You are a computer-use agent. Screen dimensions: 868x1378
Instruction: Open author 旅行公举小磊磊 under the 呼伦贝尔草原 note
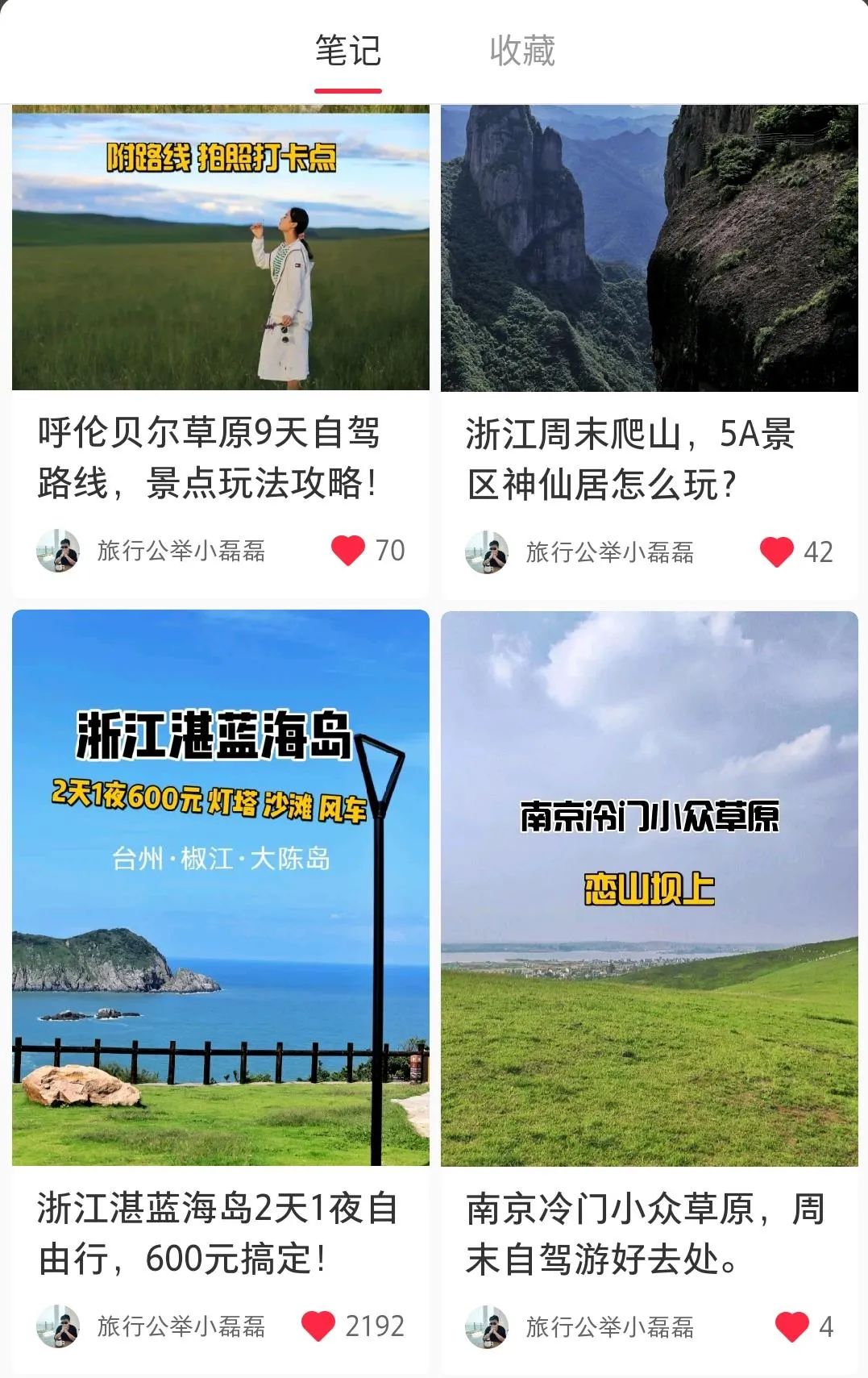[x=152, y=552]
